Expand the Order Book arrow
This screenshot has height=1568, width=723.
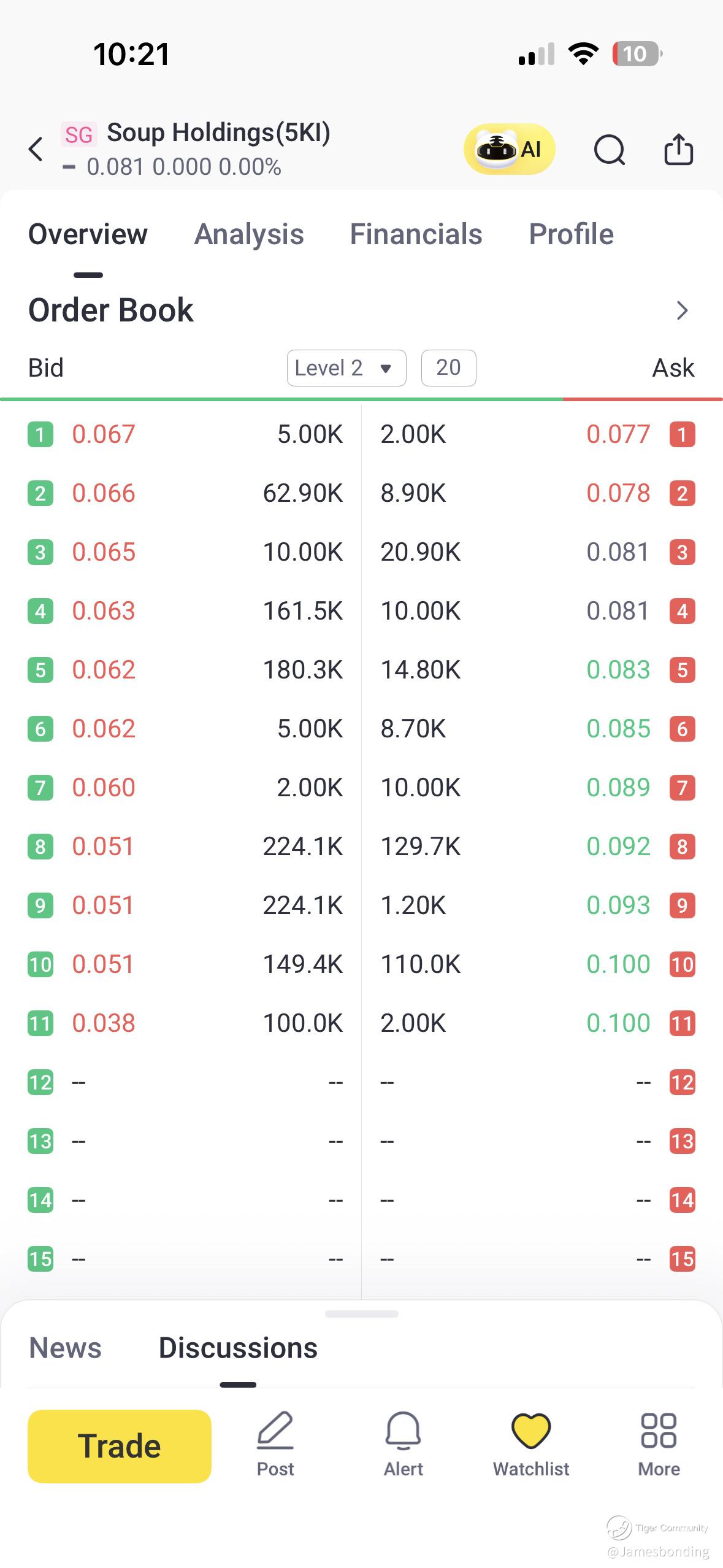[x=682, y=310]
